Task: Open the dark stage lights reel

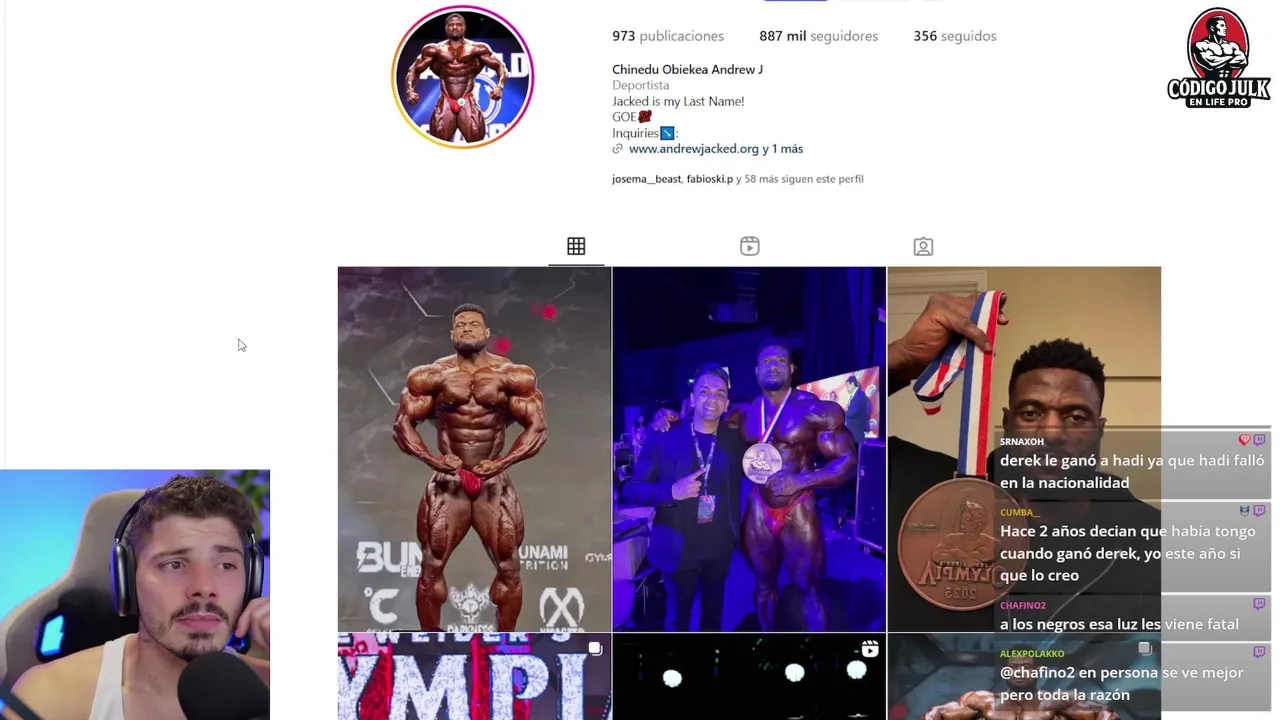Action: pyautogui.click(x=748, y=677)
